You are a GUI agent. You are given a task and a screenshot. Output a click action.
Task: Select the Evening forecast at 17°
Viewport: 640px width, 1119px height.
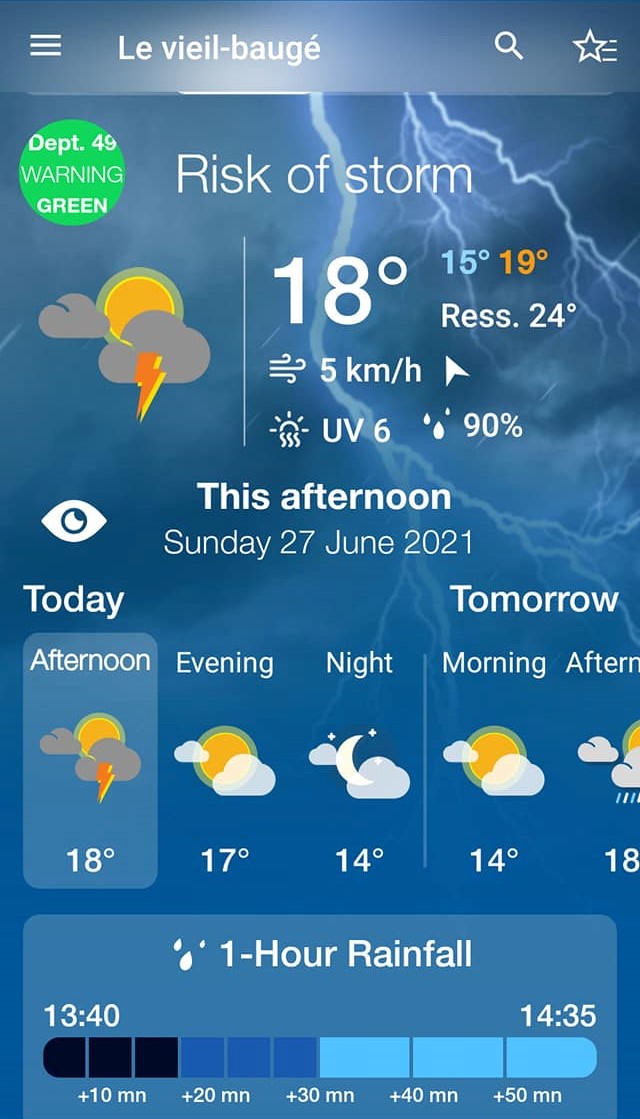point(225,761)
